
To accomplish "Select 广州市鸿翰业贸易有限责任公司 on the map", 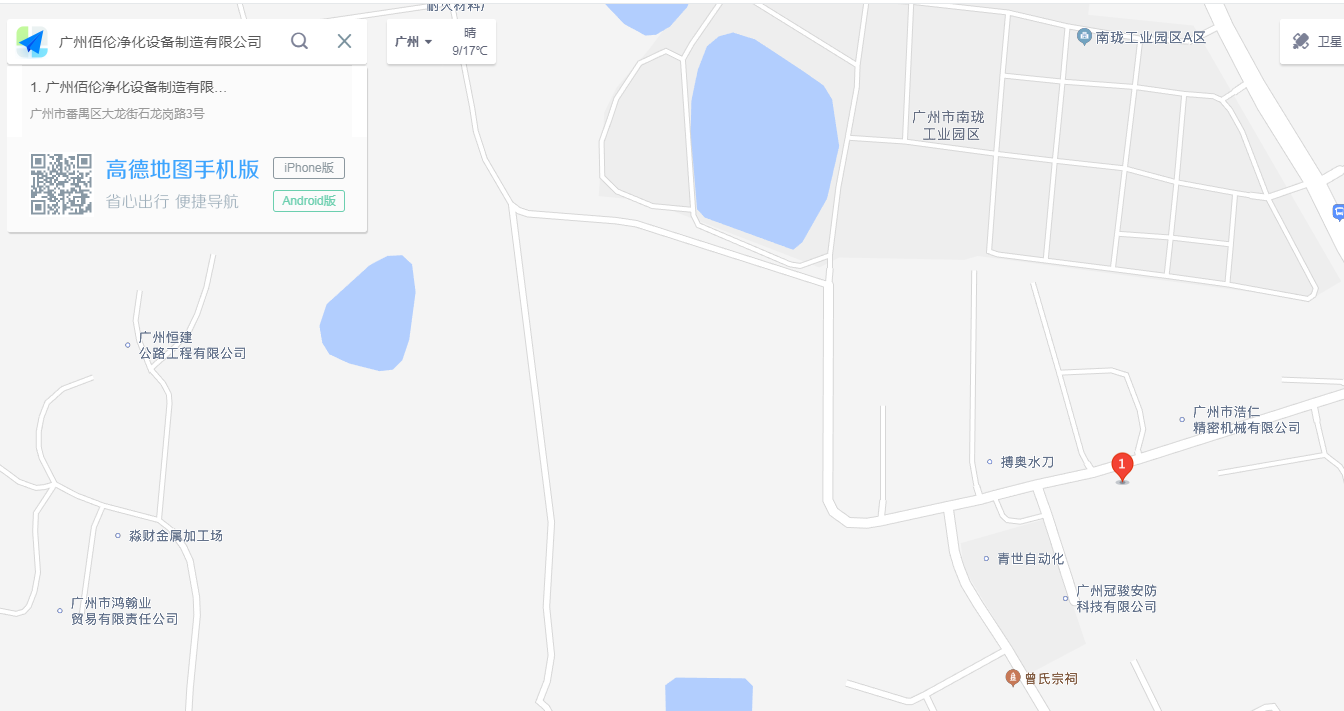I will pos(124,611).
